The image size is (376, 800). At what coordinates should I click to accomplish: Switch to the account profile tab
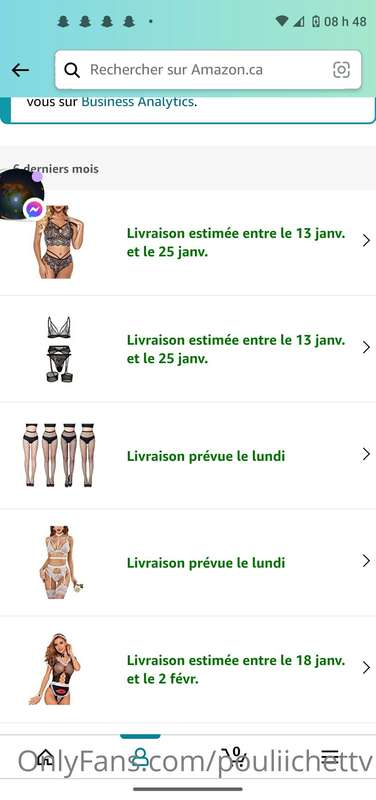(x=140, y=758)
